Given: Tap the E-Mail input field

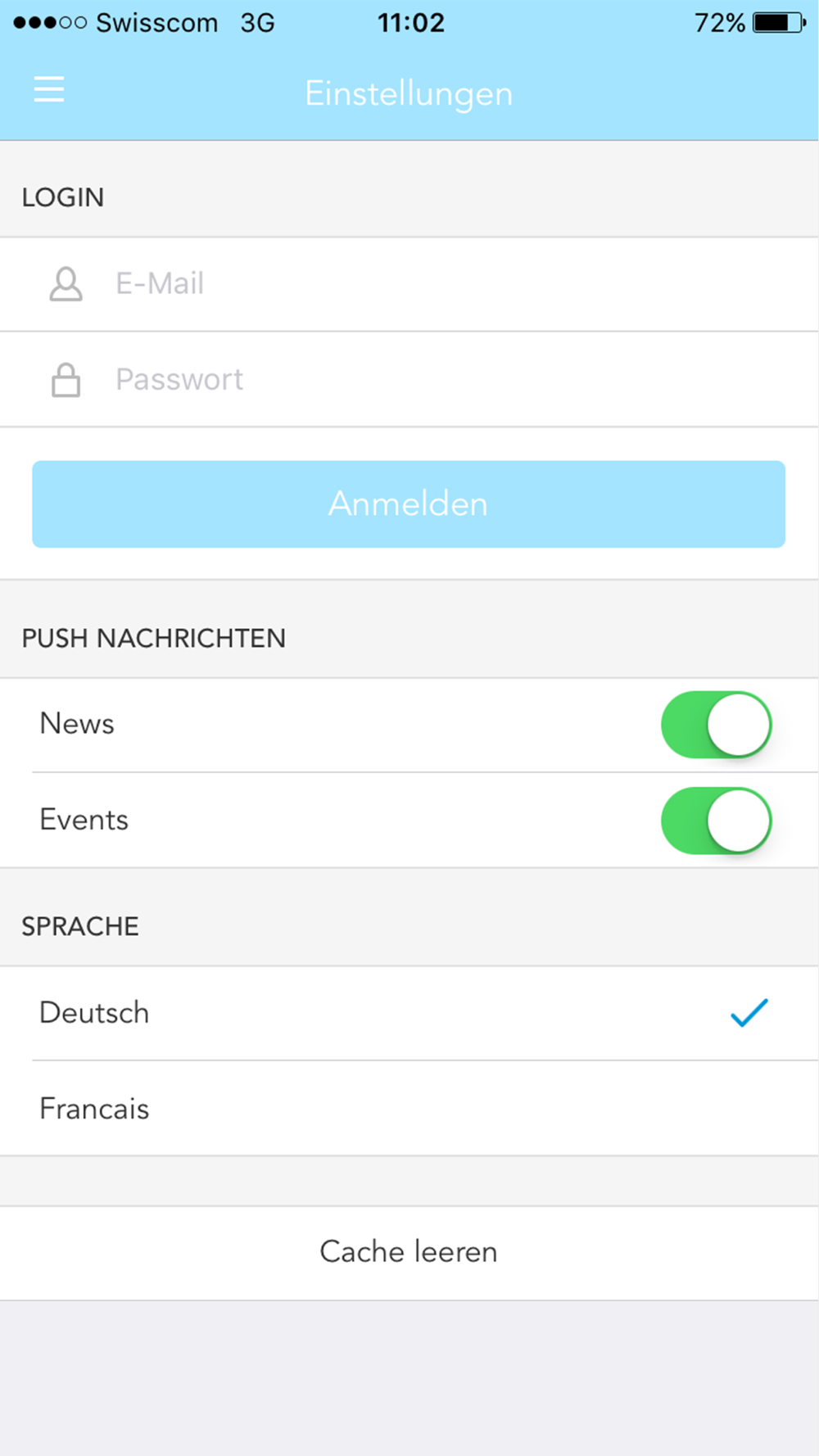Looking at the screenshot, I should [x=409, y=284].
